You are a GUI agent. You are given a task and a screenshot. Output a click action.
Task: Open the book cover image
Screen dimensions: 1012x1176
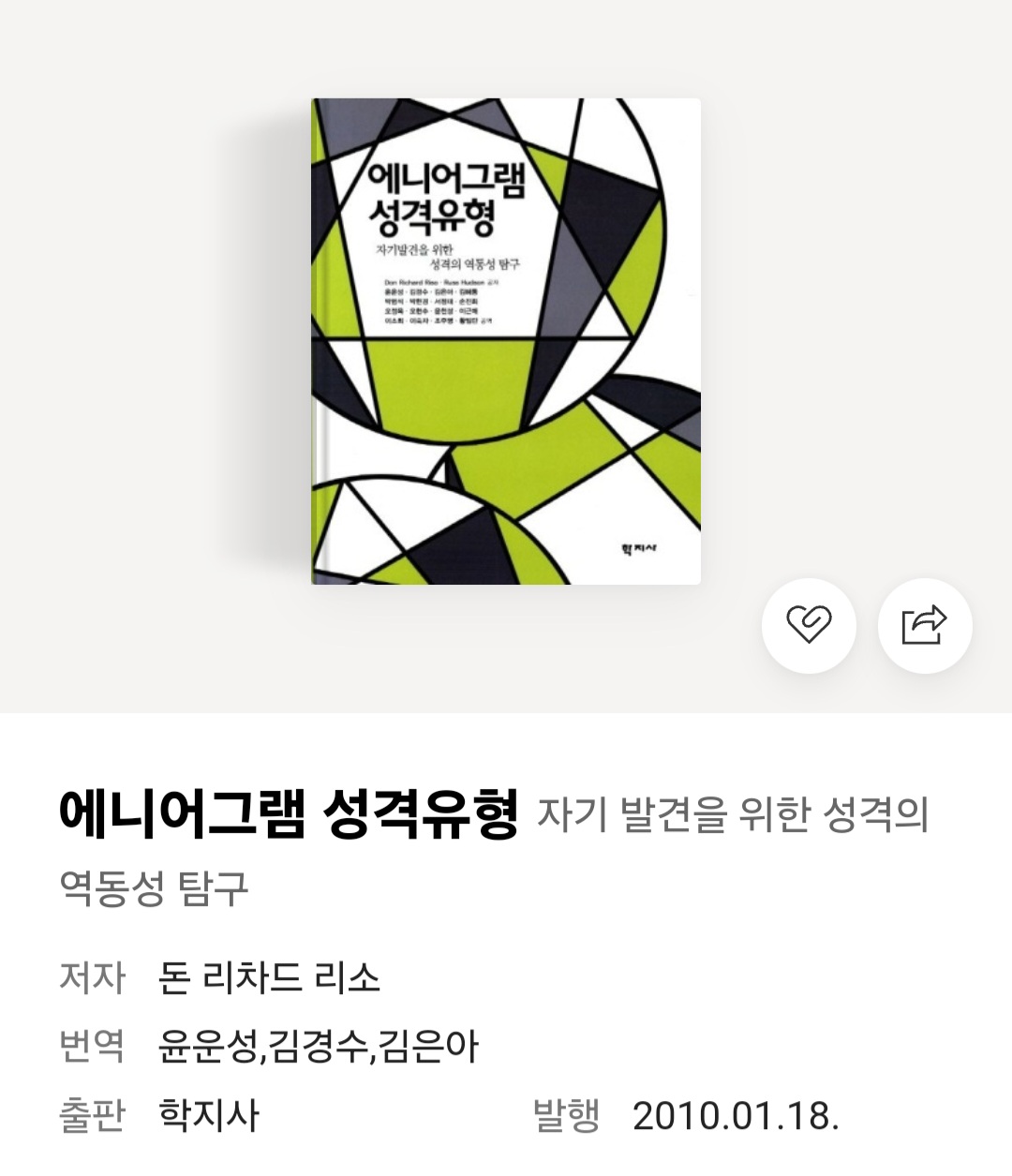[506, 341]
